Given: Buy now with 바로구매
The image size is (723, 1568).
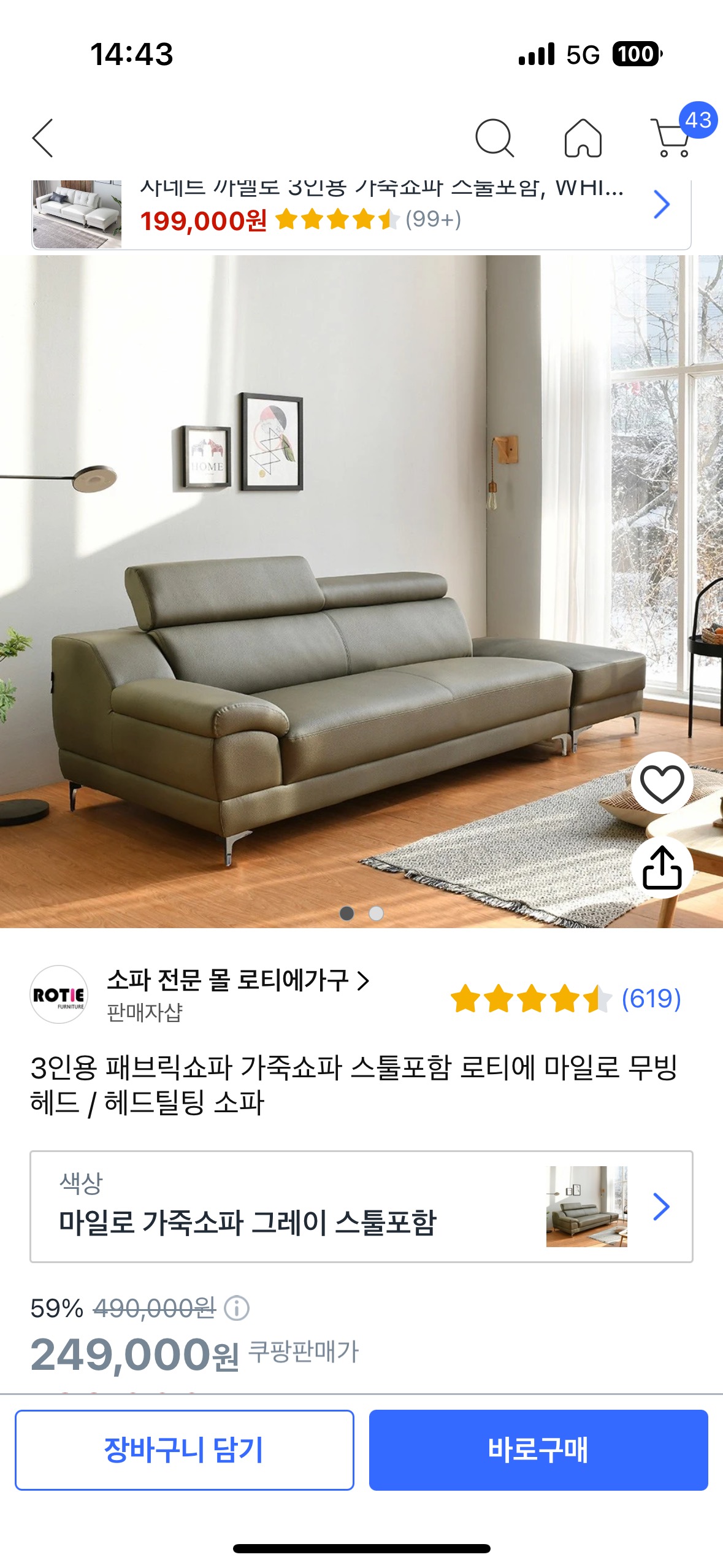Looking at the screenshot, I should click(x=538, y=1450).
